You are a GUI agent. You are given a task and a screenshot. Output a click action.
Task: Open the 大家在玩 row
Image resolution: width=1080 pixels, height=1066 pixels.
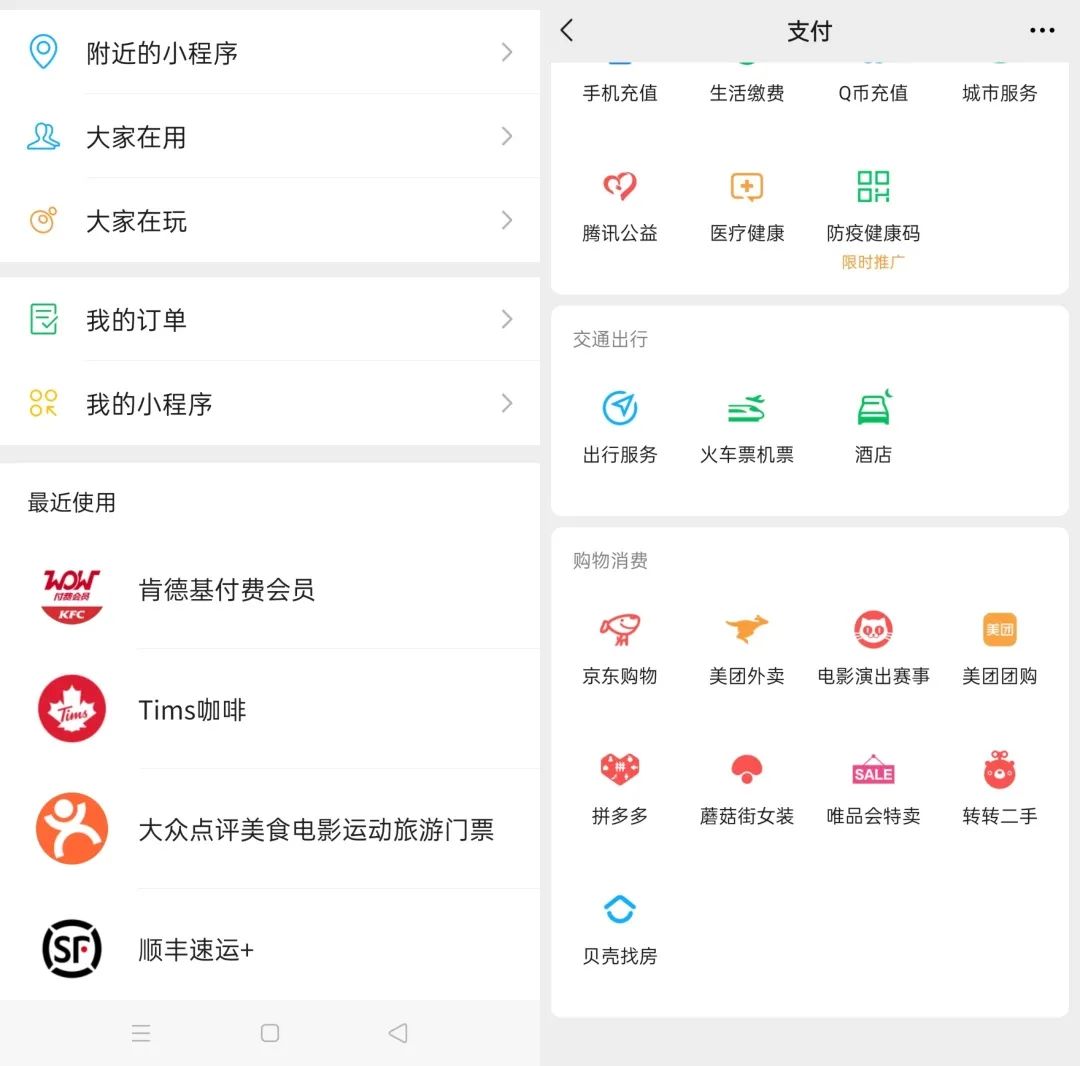coord(270,221)
